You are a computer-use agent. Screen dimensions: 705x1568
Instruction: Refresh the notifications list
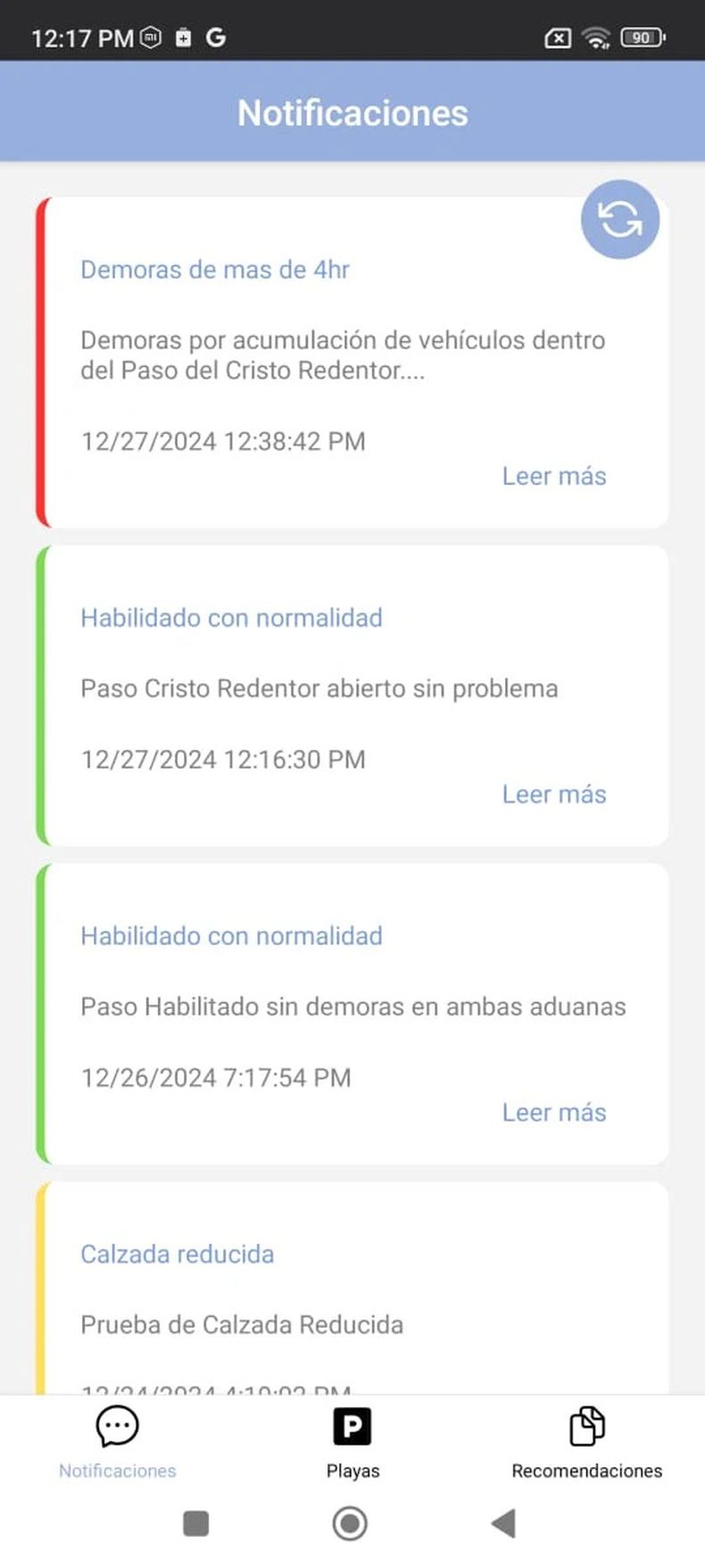click(x=620, y=220)
